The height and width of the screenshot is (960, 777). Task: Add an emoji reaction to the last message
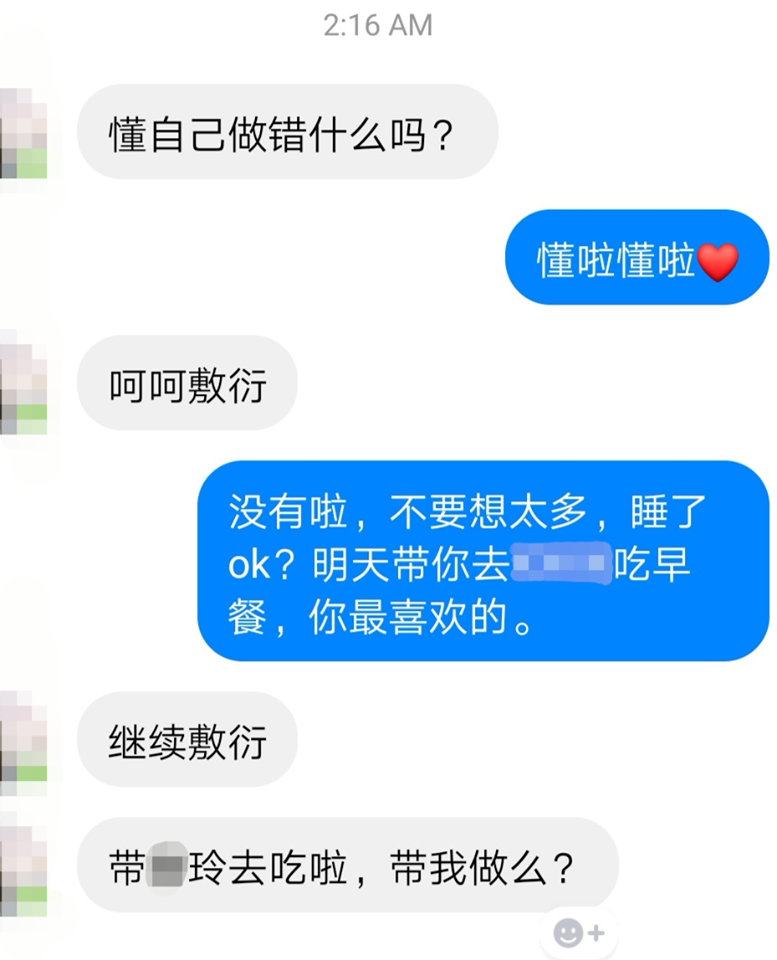point(578,933)
